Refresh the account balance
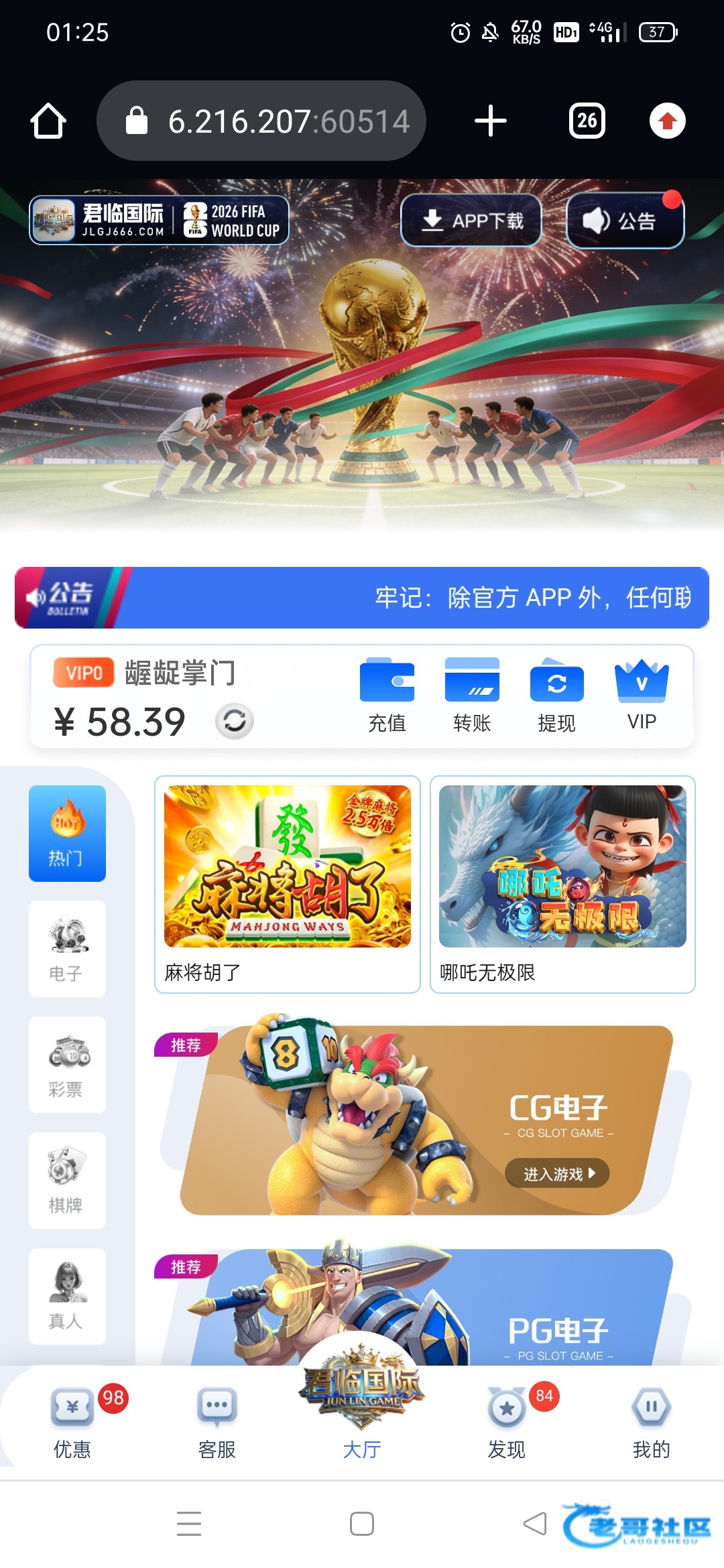The height and width of the screenshot is (1568, 724). [234, 721]
